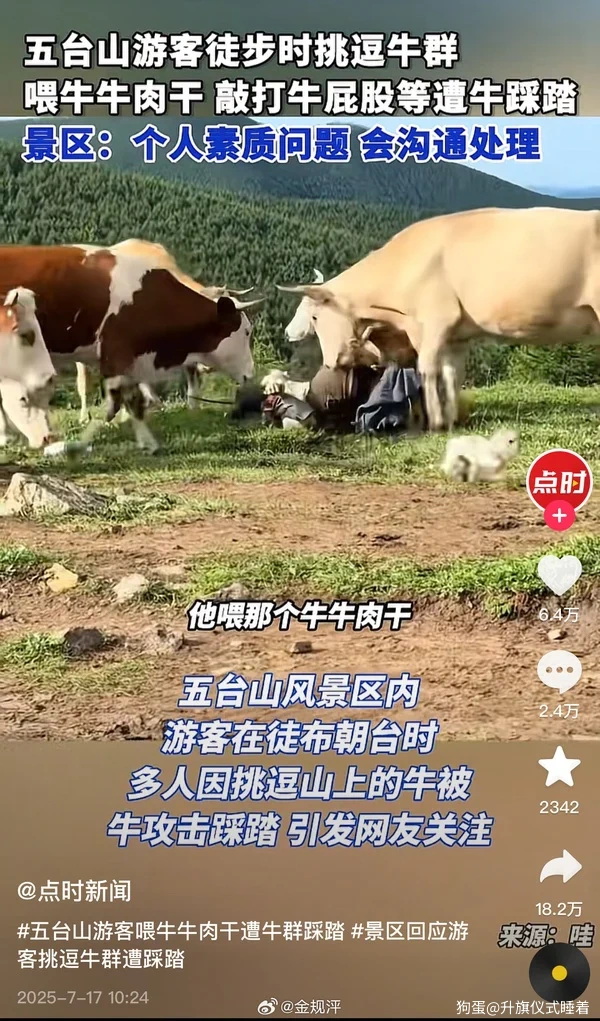Open the comments with 2.4万 replies
This screenshot has height=1021, width=600.
click(x=559, y=671)
